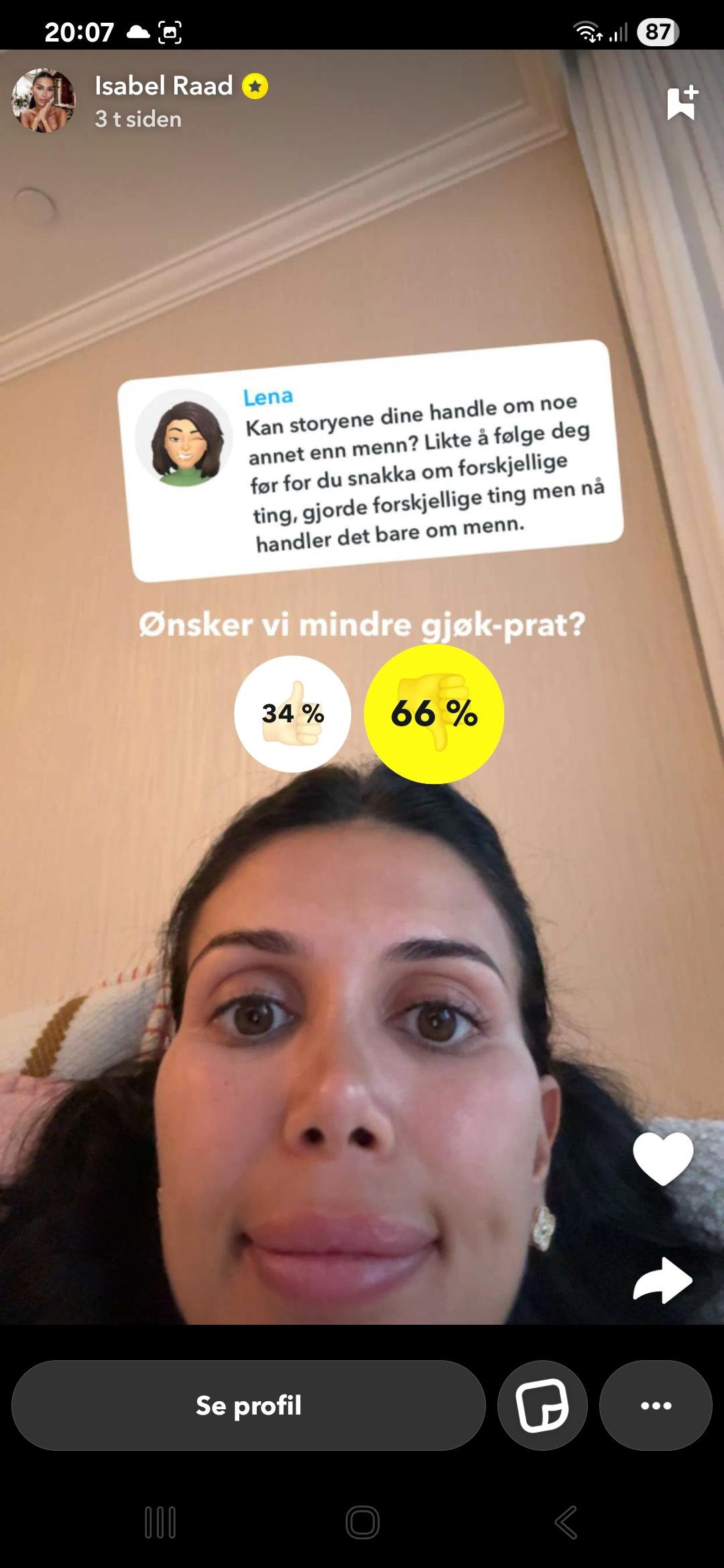Like this story with the heart

(663, 1159)
